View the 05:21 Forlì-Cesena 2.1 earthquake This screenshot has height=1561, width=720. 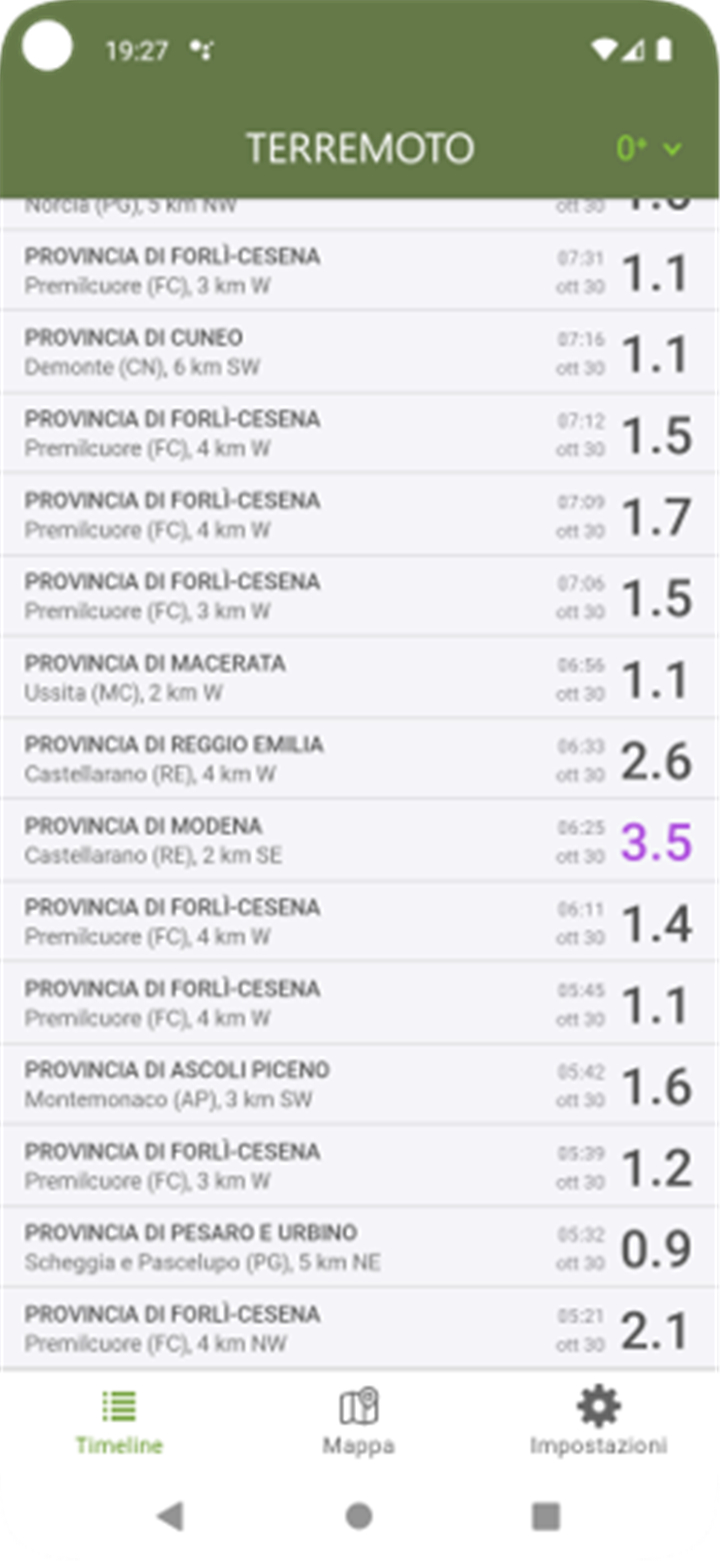click(360, 1329)
